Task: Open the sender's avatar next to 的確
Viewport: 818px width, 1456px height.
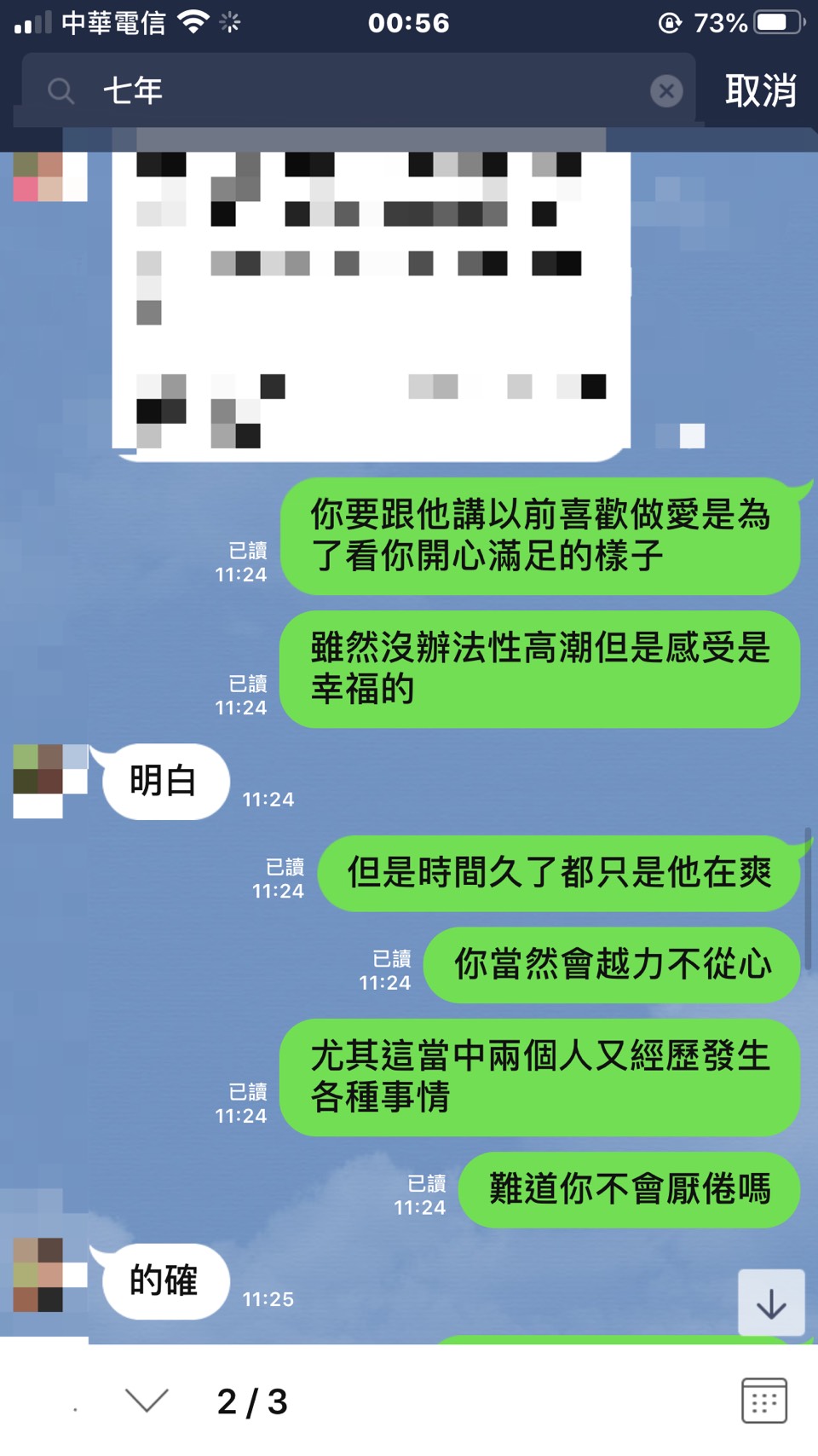Action: [x=49, y=1274]
